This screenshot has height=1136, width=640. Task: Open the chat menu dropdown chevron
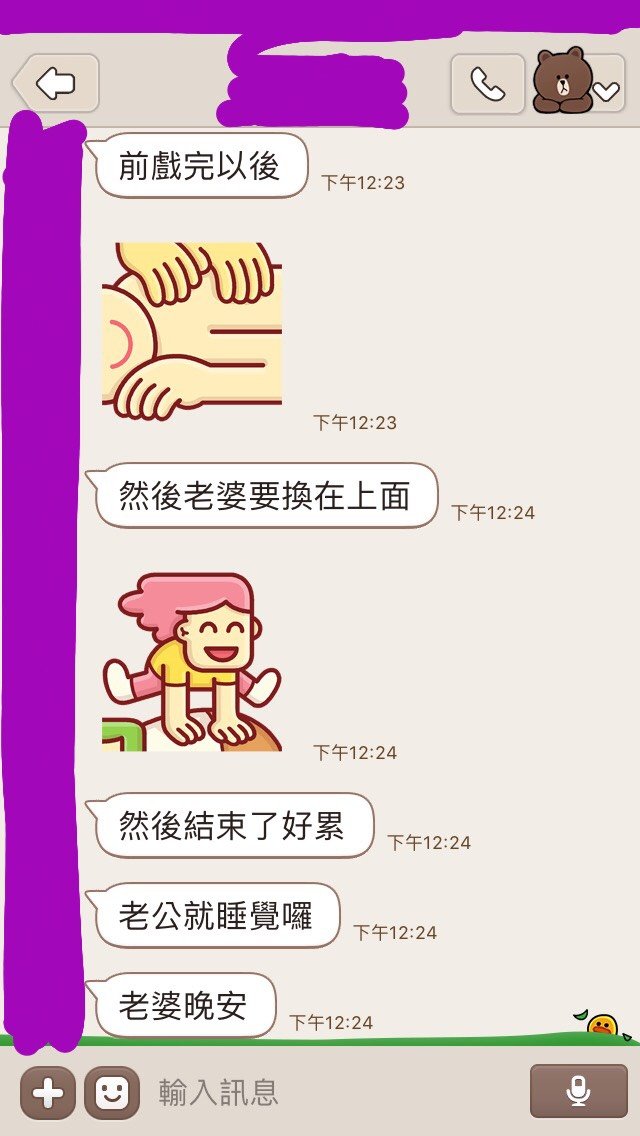[606, 91]
